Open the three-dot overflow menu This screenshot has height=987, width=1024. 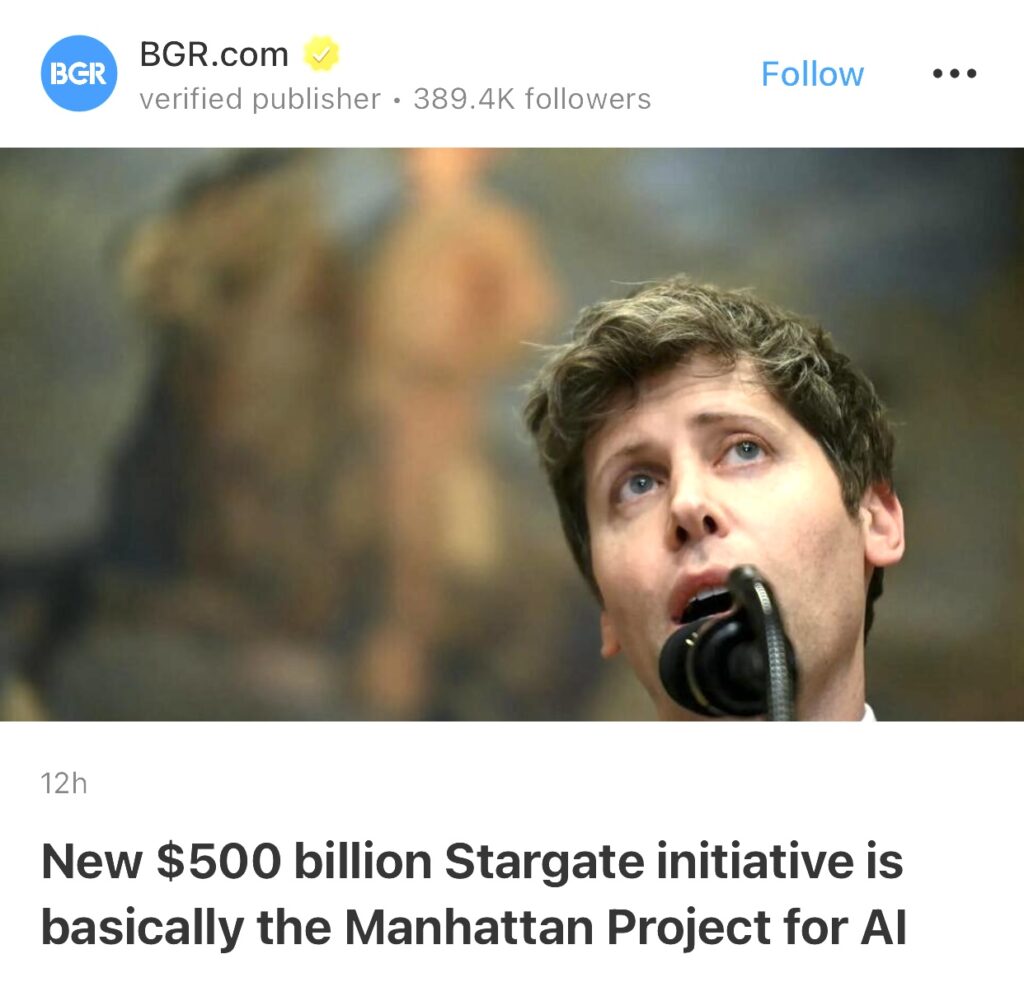[954, 74]
